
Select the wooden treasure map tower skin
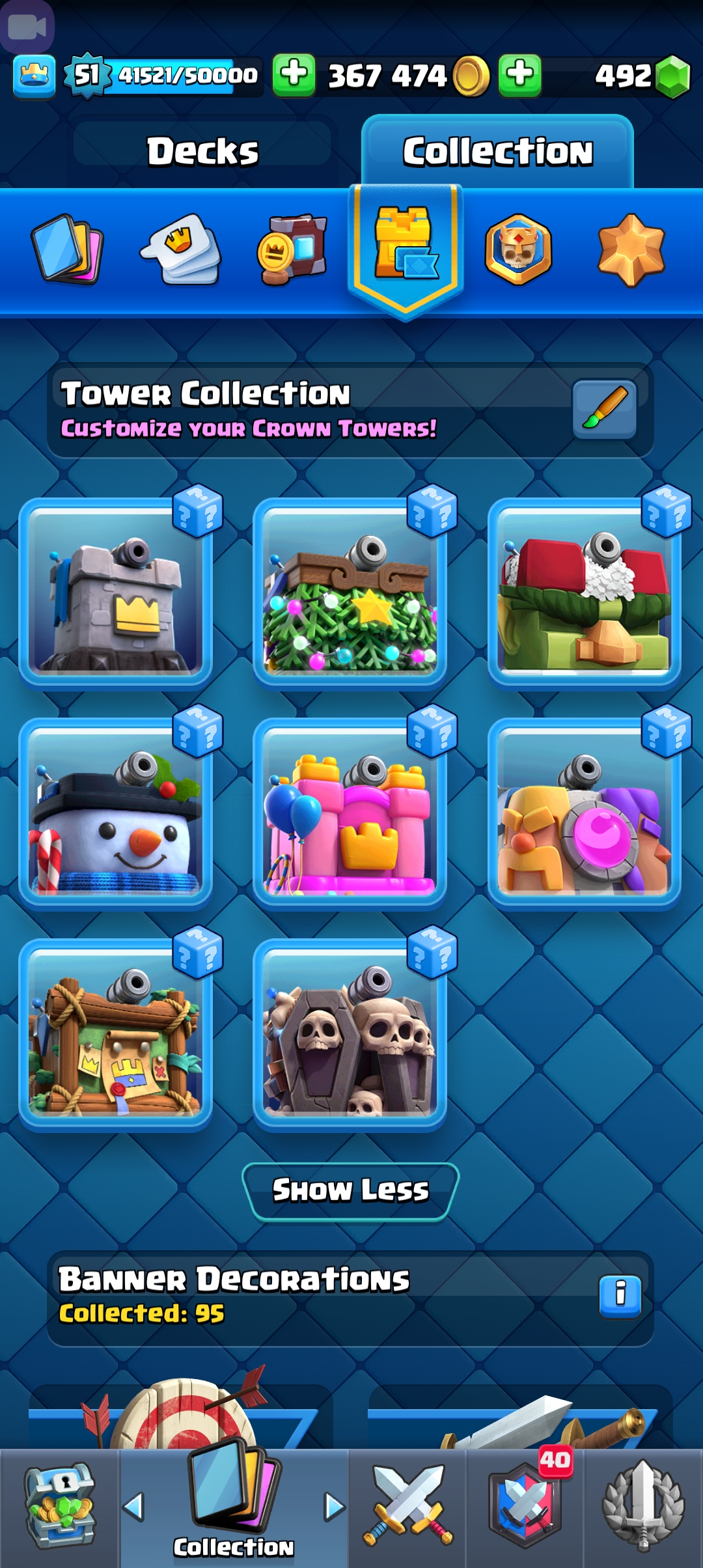pos(116,1033)
